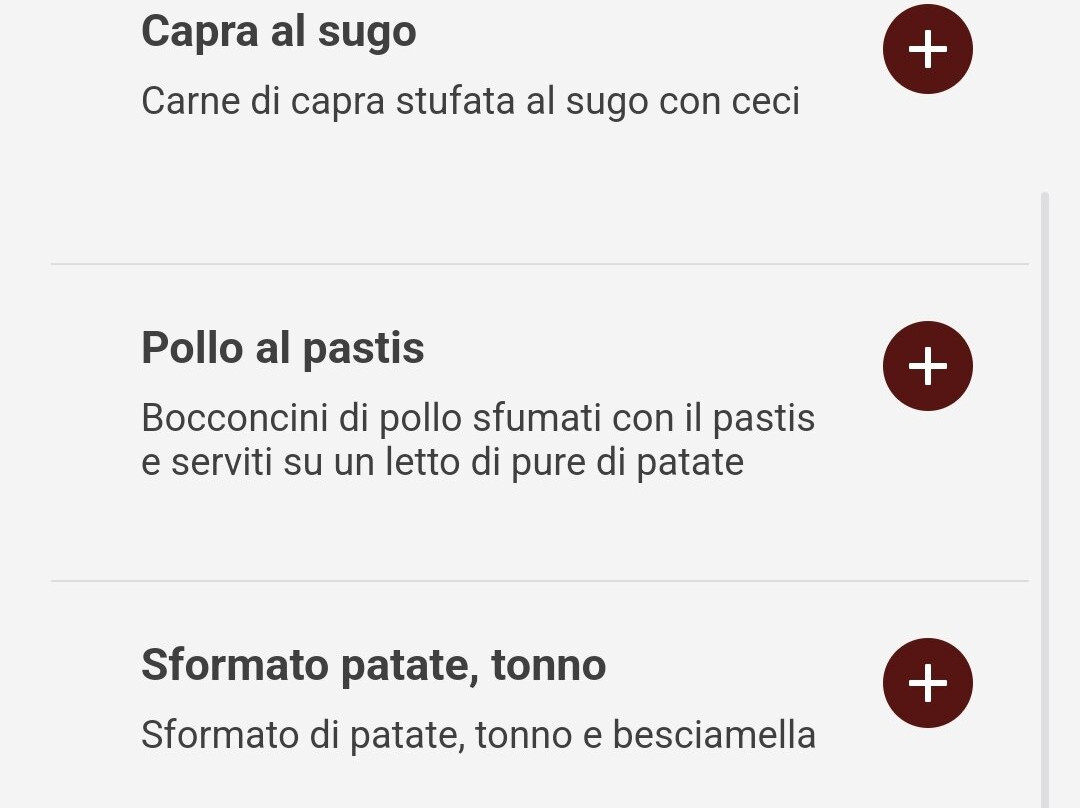Add Pollo al pastis to the order
This screenshot has width=1080, height=808.
[927, 366]
